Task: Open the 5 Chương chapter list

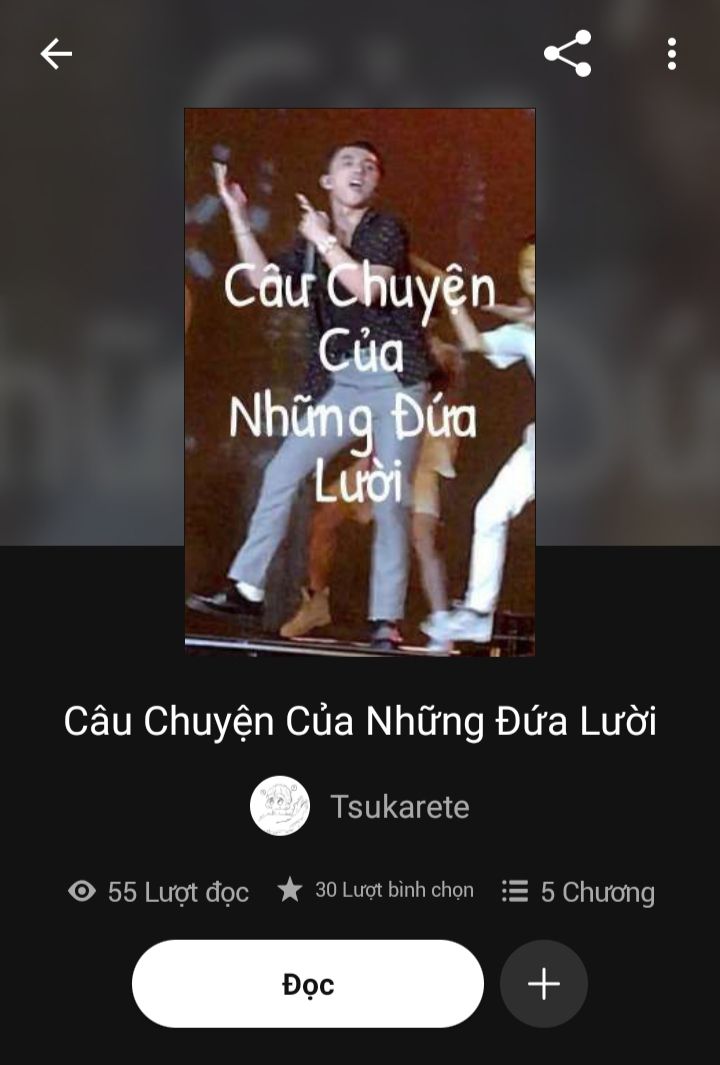Action: [x=579, y=891]
